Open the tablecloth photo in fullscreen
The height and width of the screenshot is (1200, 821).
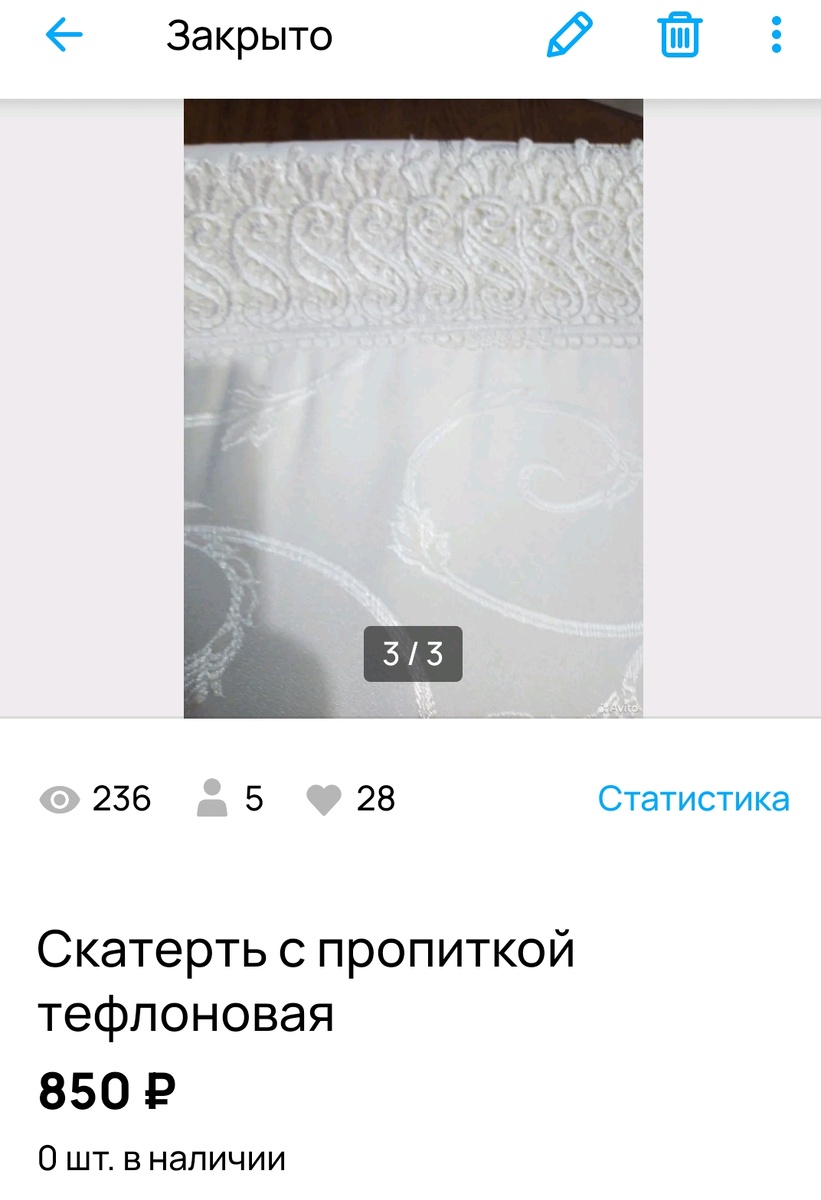point(413,400)
